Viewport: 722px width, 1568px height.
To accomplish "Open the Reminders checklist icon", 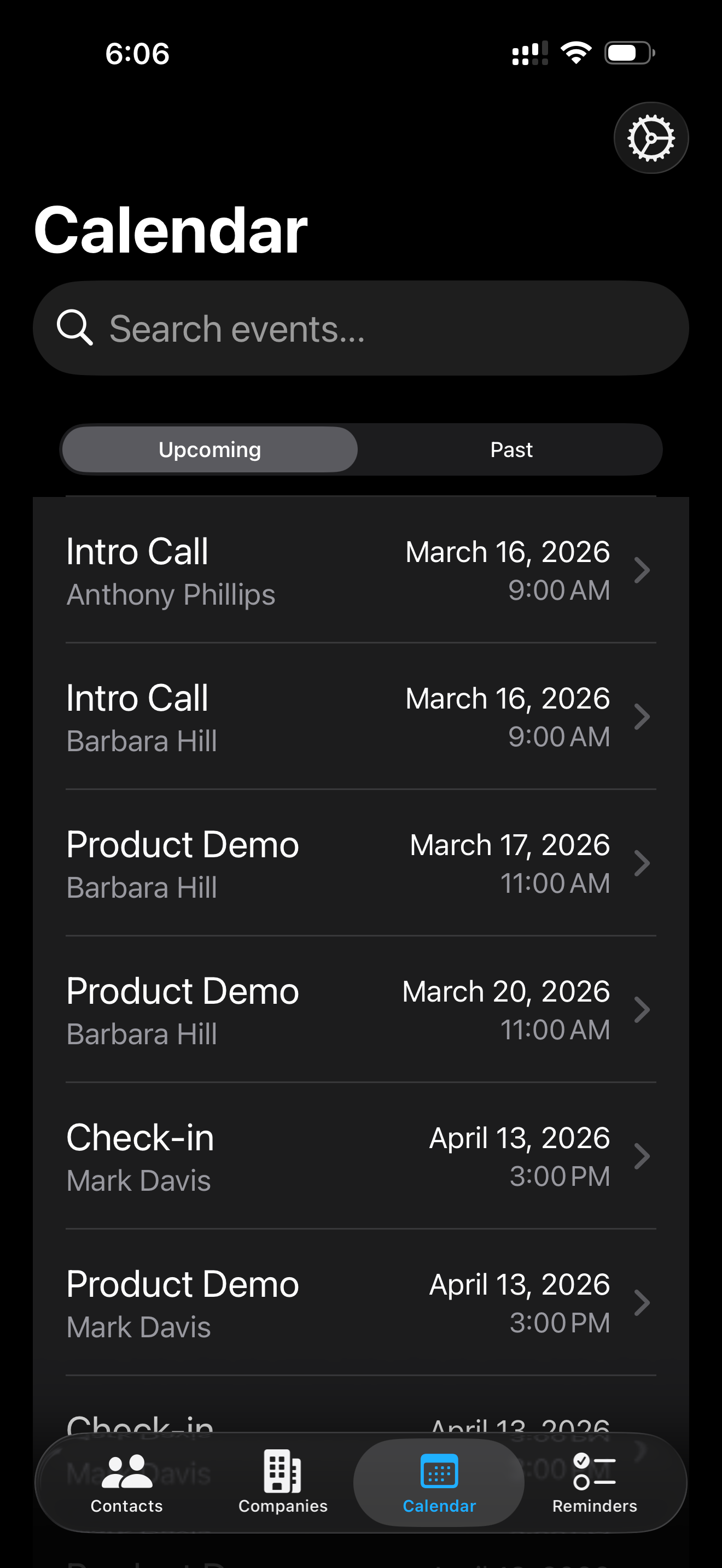I will pos(593,1472).
